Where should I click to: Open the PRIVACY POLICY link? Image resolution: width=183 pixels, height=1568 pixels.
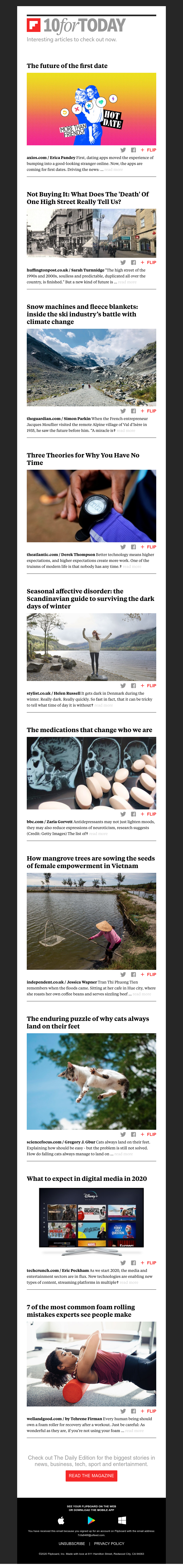(109, 1544)
